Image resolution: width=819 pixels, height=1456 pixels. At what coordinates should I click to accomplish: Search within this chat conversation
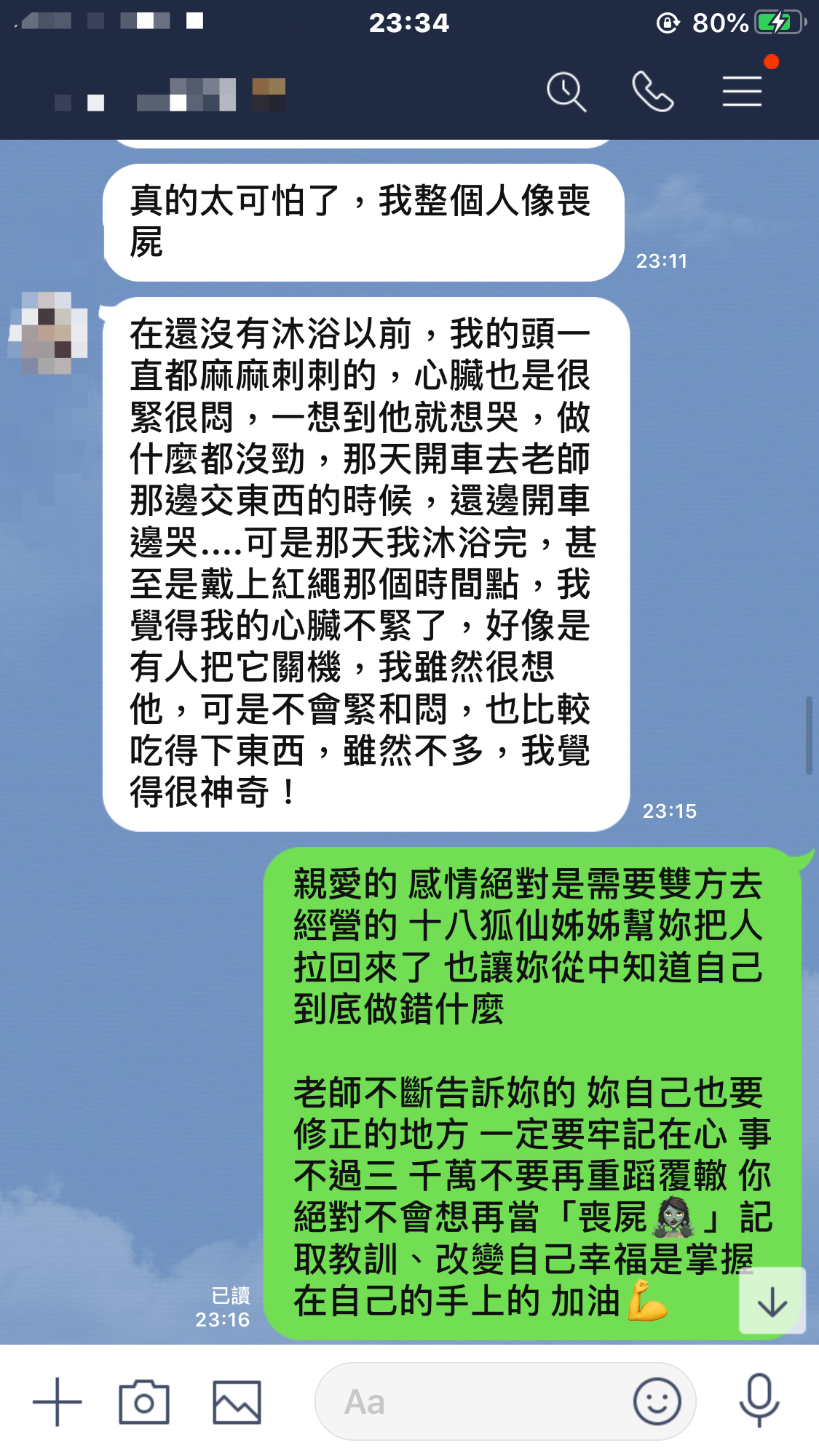(x=566, y=92)
